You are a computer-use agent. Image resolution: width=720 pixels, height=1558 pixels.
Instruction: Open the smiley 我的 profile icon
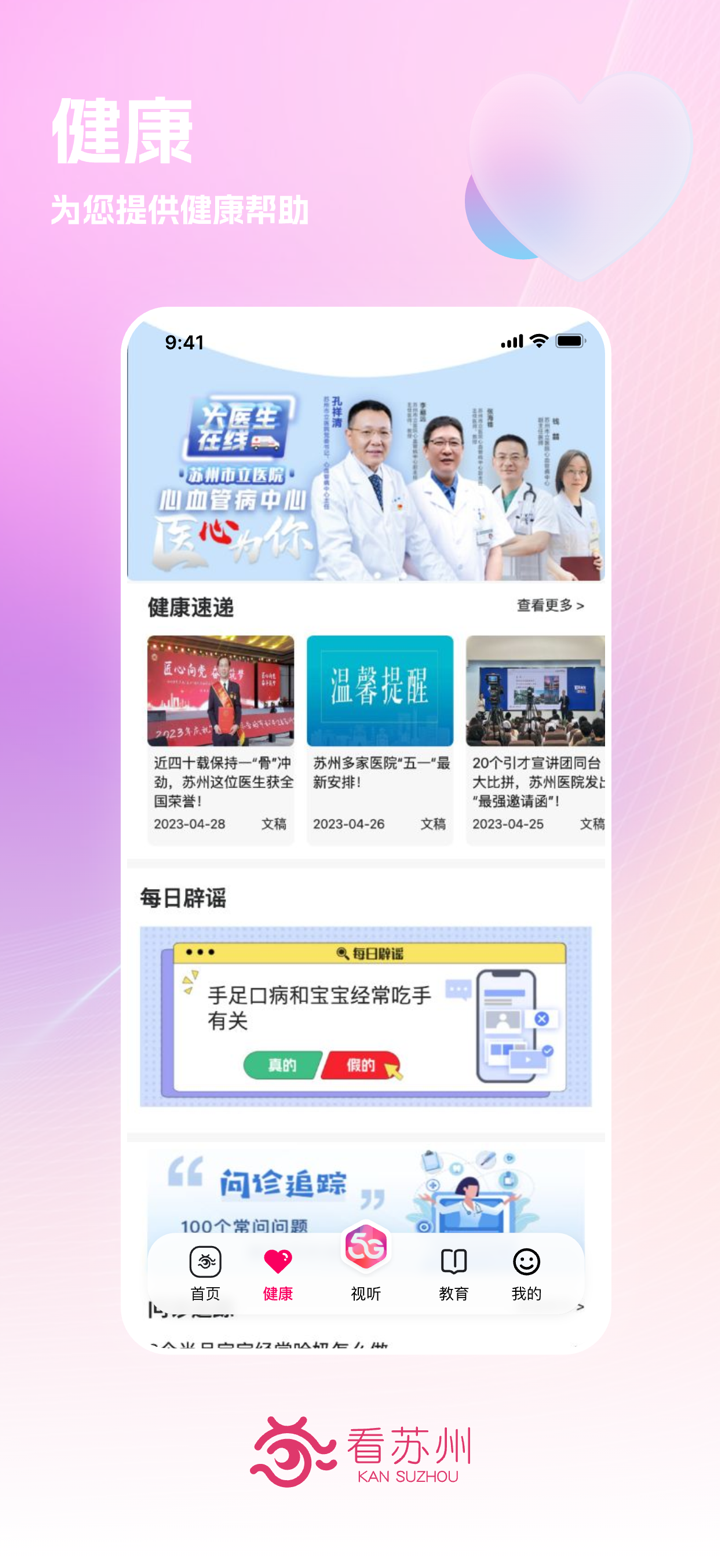tap(527, 1262)
